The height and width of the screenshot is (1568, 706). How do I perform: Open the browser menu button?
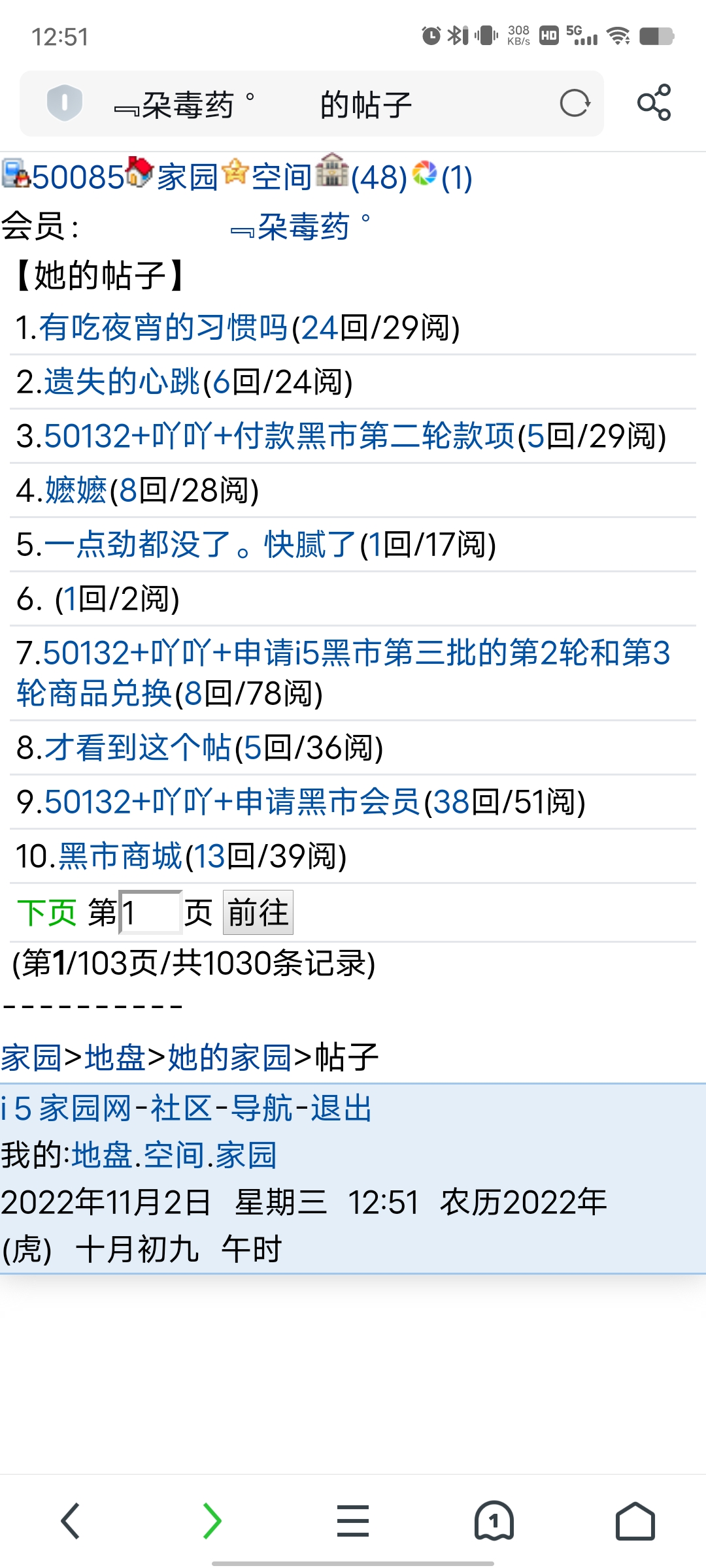point(353,1521)
